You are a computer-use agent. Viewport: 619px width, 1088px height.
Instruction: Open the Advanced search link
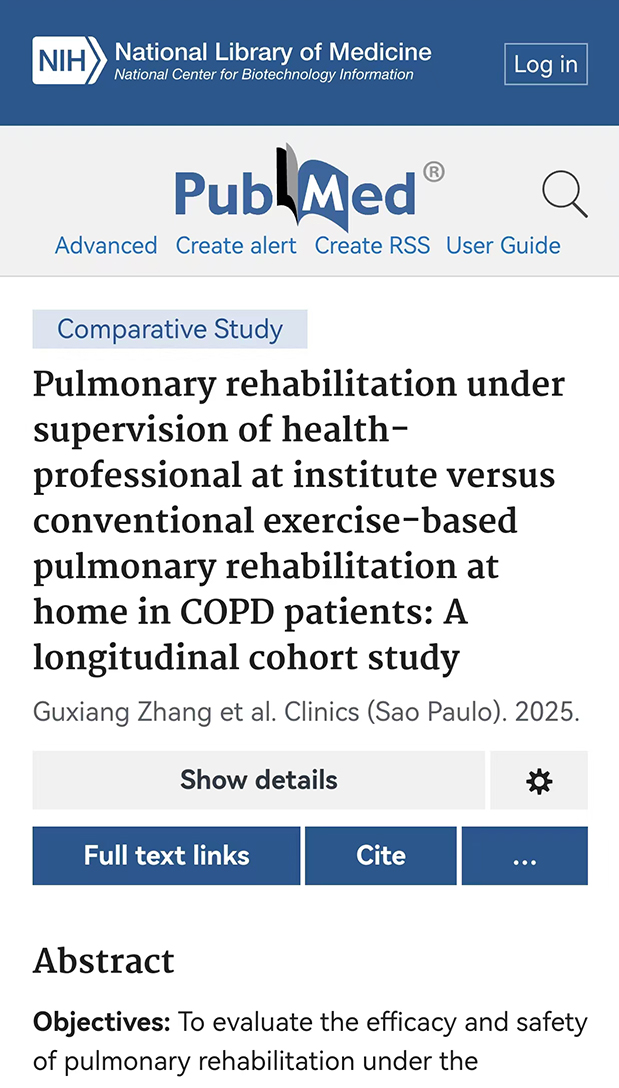pyautogui.click(x=106, y=246)
